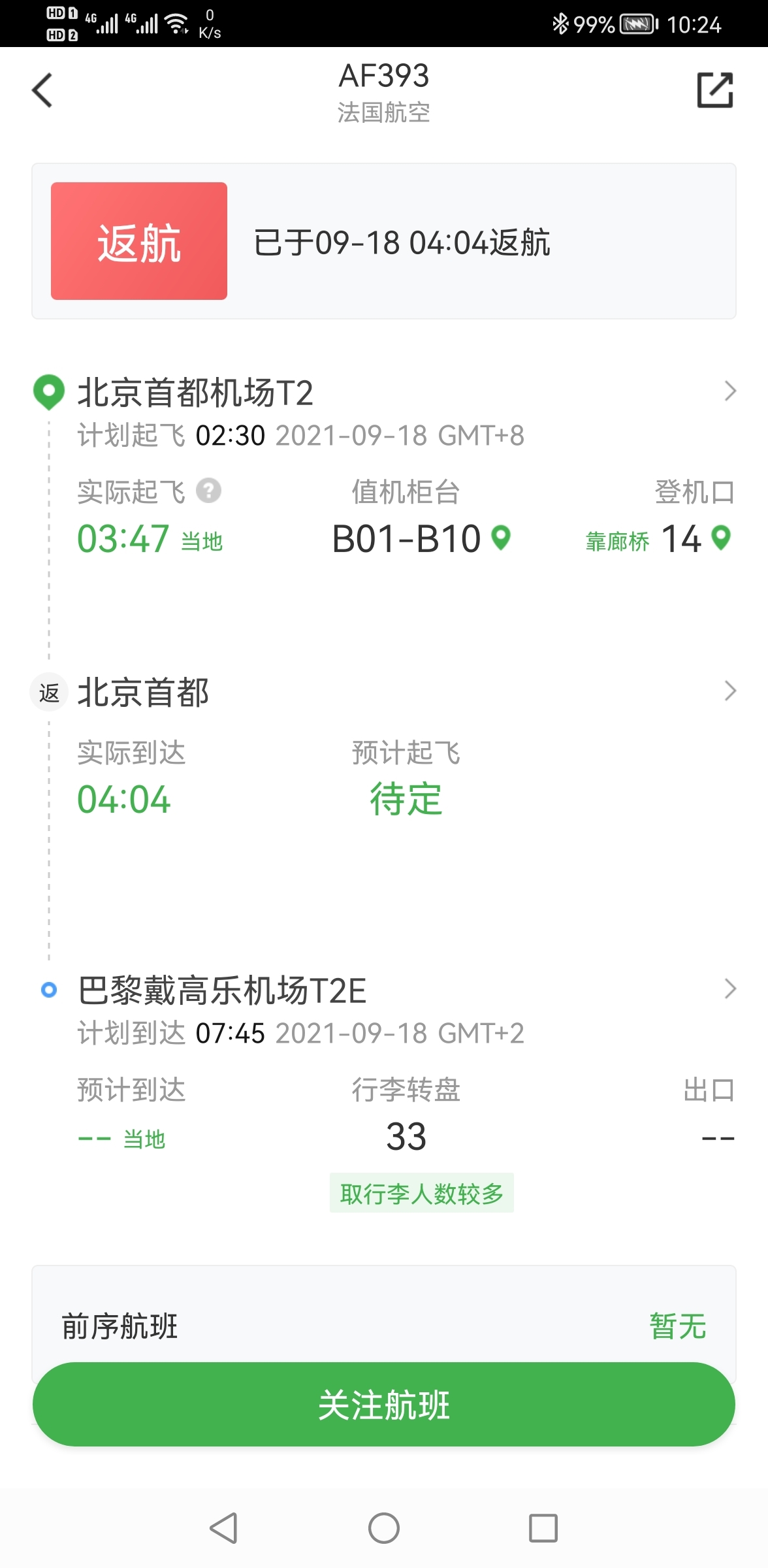Share flight AF393 details

point(714,90)
